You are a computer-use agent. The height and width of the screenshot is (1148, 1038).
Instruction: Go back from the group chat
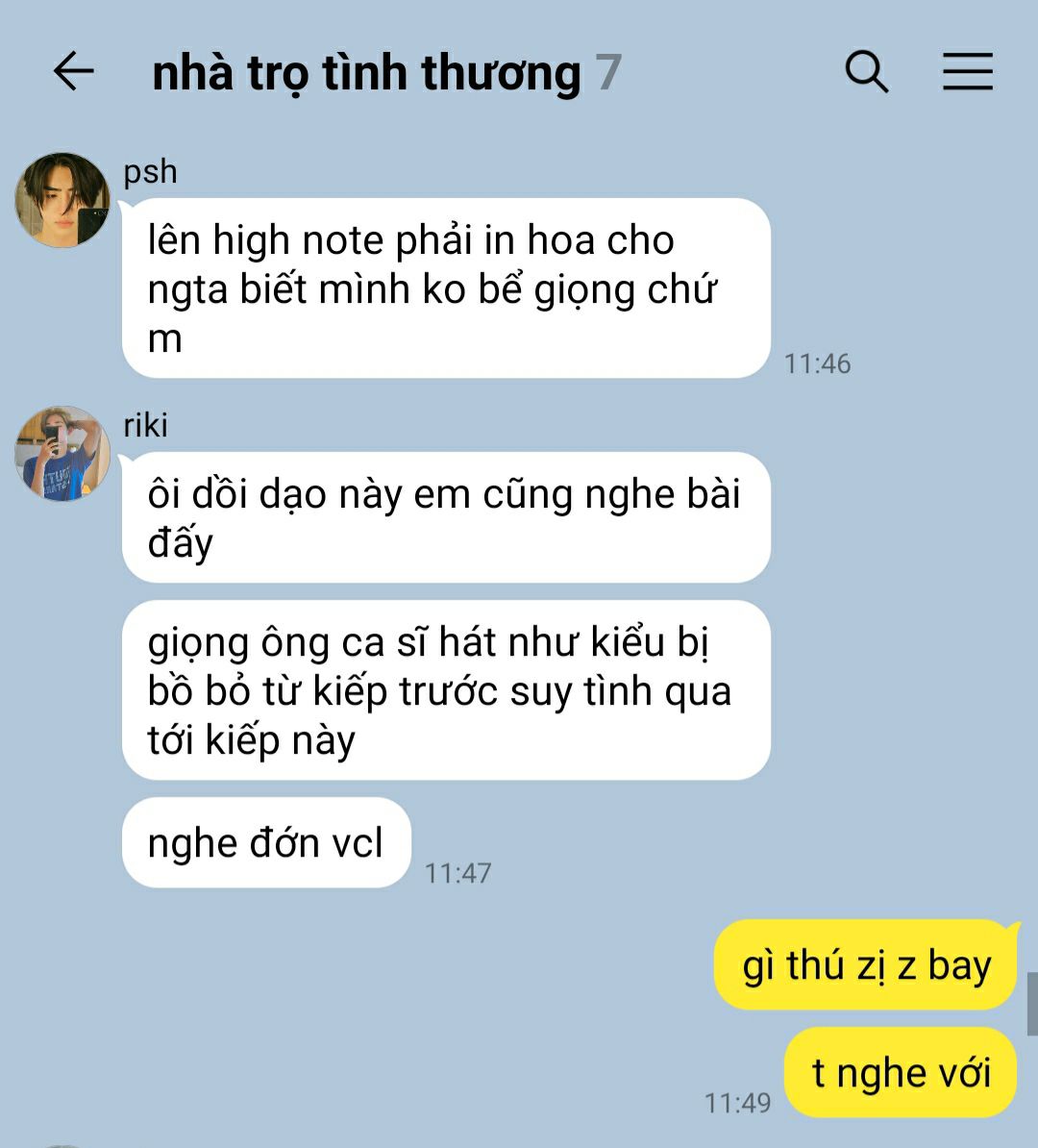(x=74, y=71)
